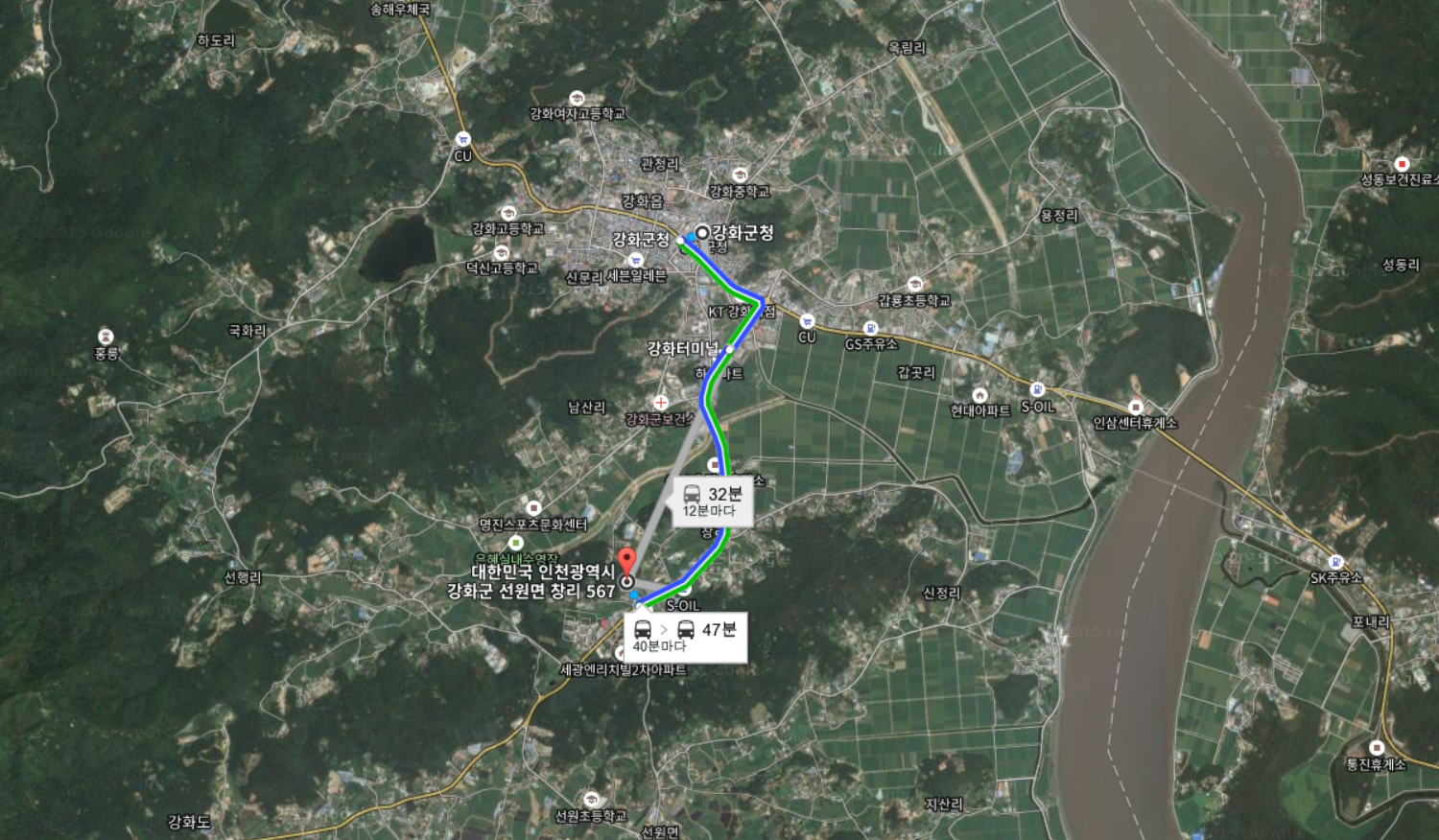This screenshot has width=1439, height=840.
Task: Open the 통진휴게소 place marker
Action: [1376, 748]
